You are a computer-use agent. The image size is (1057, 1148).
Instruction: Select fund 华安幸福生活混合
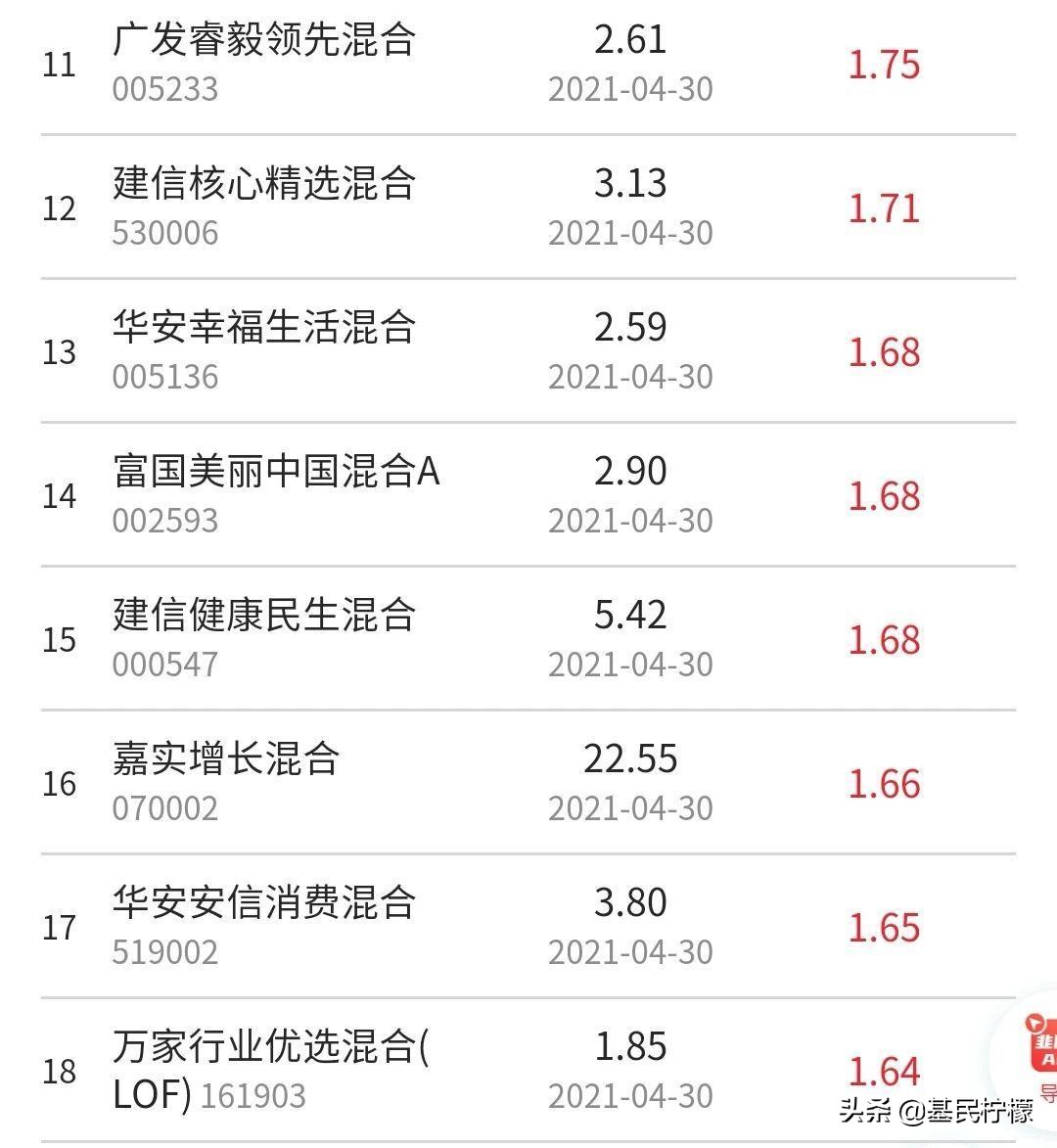click(261, 328)
